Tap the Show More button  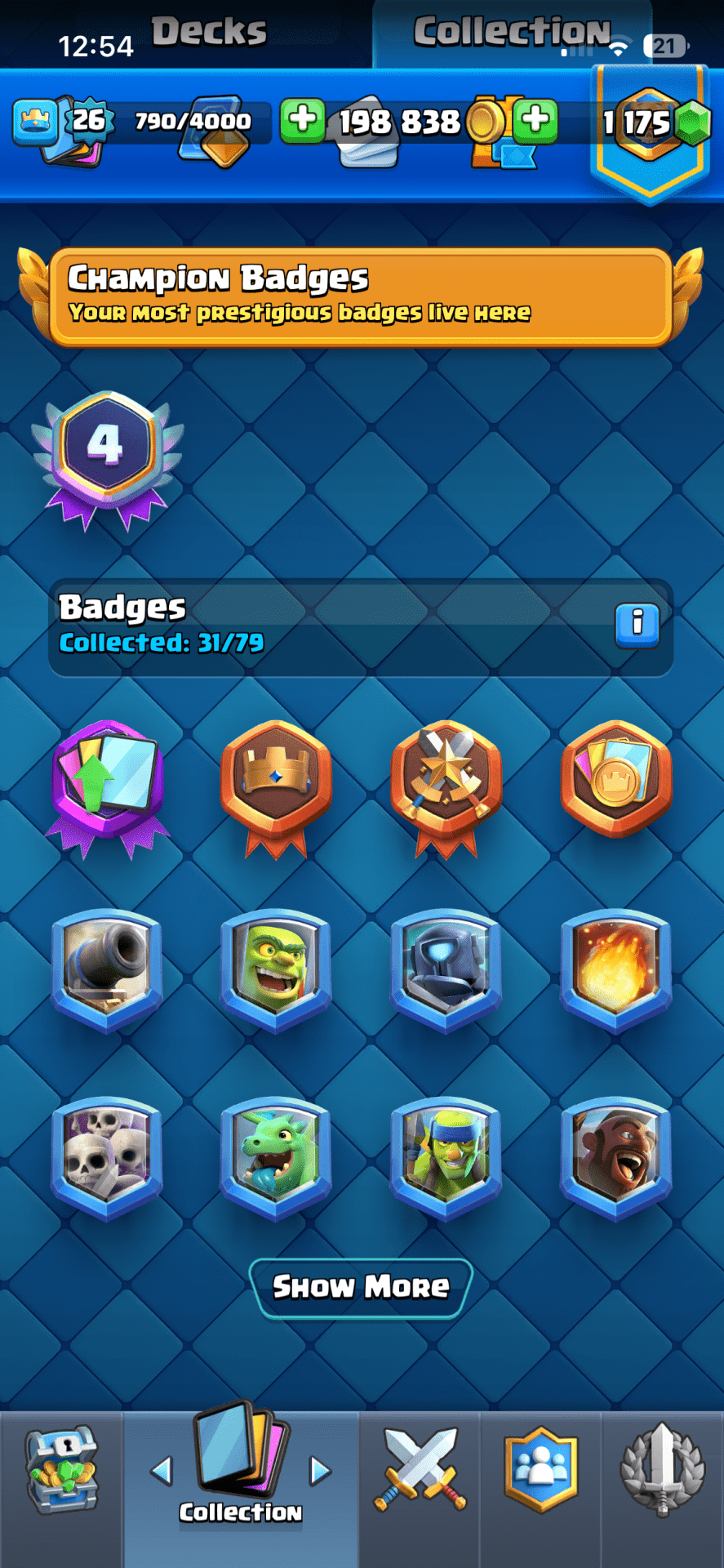point(361,1287)
